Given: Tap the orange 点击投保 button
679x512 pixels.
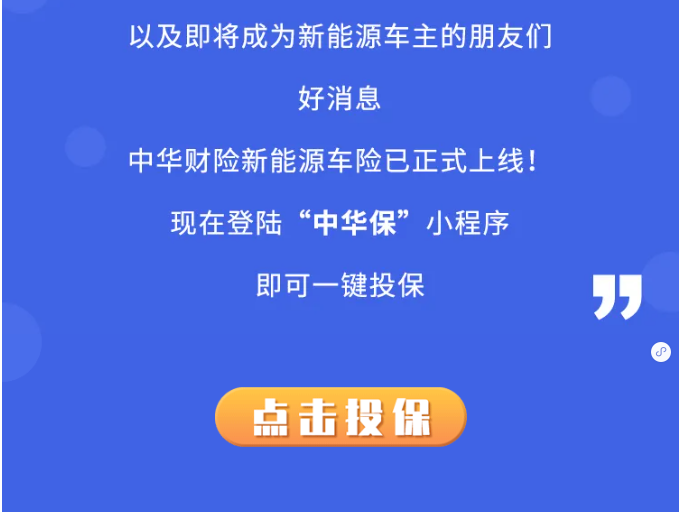Looking at the screenshot, I should (340, 417).
